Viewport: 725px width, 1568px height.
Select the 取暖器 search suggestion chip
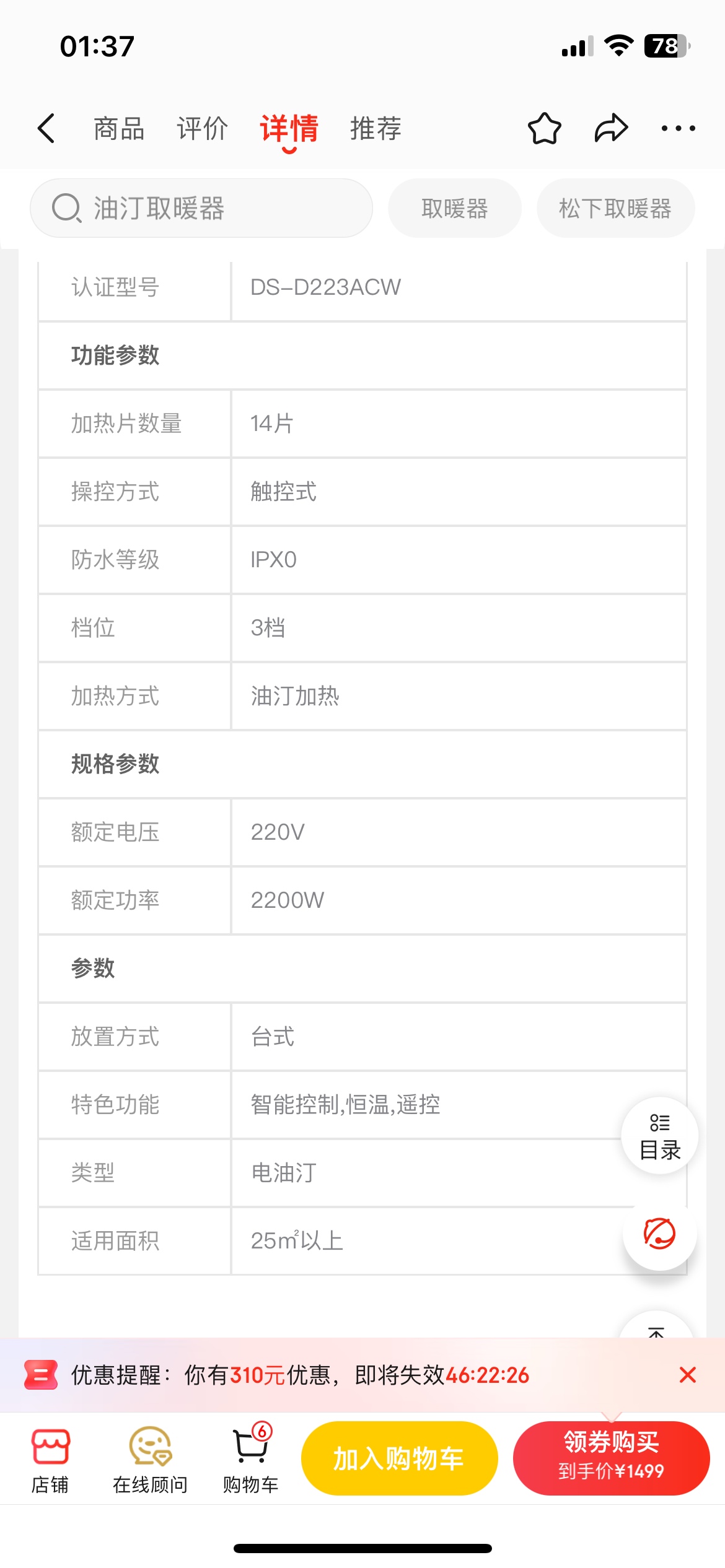point(455,208)
